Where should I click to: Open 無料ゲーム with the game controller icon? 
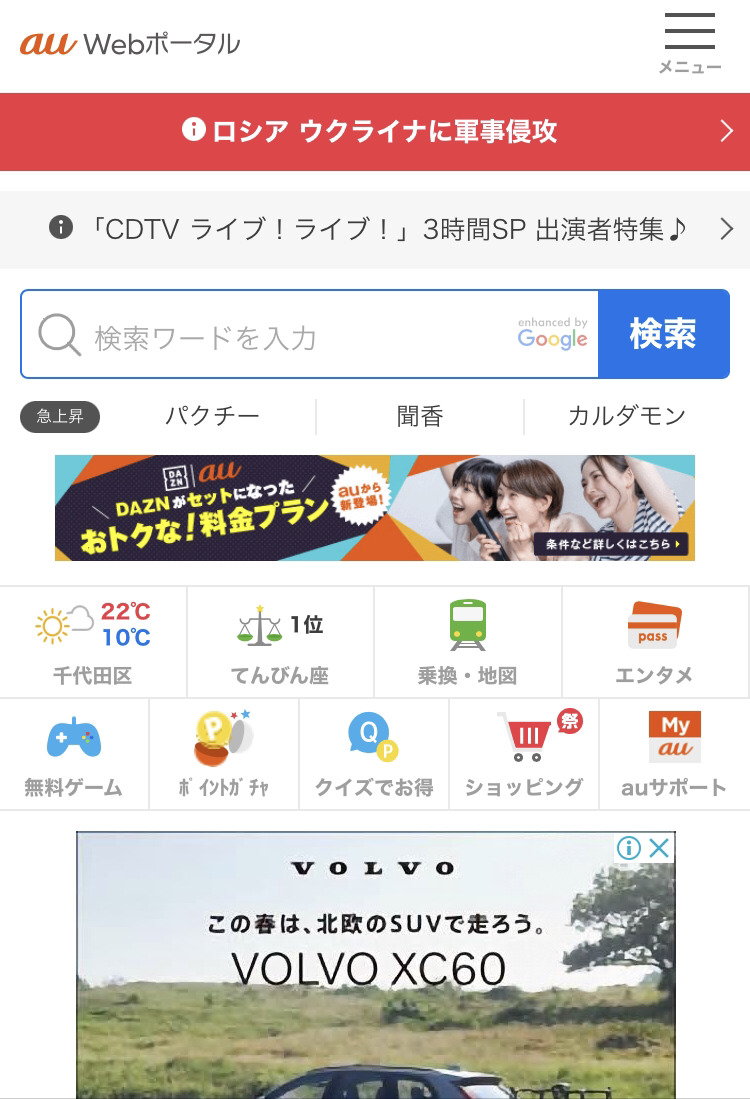coord(73,755)
